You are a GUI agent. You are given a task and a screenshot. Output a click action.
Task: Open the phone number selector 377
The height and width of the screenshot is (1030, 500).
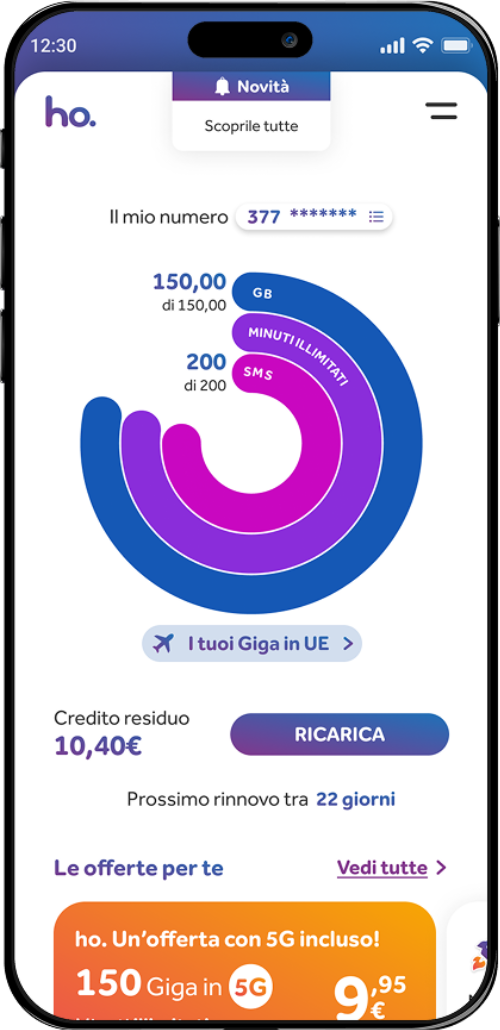[x=314, y=216]
